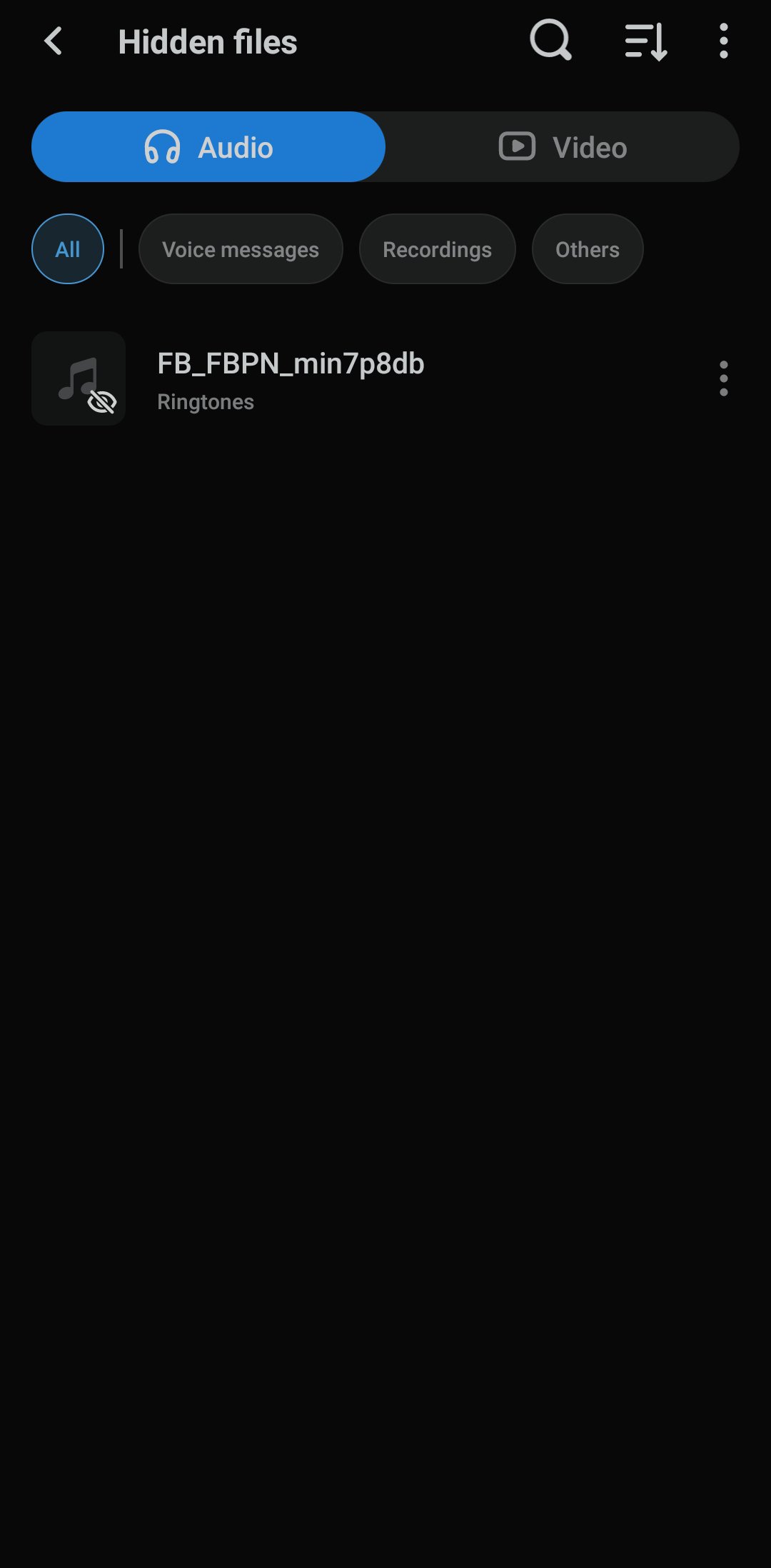Filter by Voice messages
This screenshot has height=1568, width=771.
click(241, 249)
